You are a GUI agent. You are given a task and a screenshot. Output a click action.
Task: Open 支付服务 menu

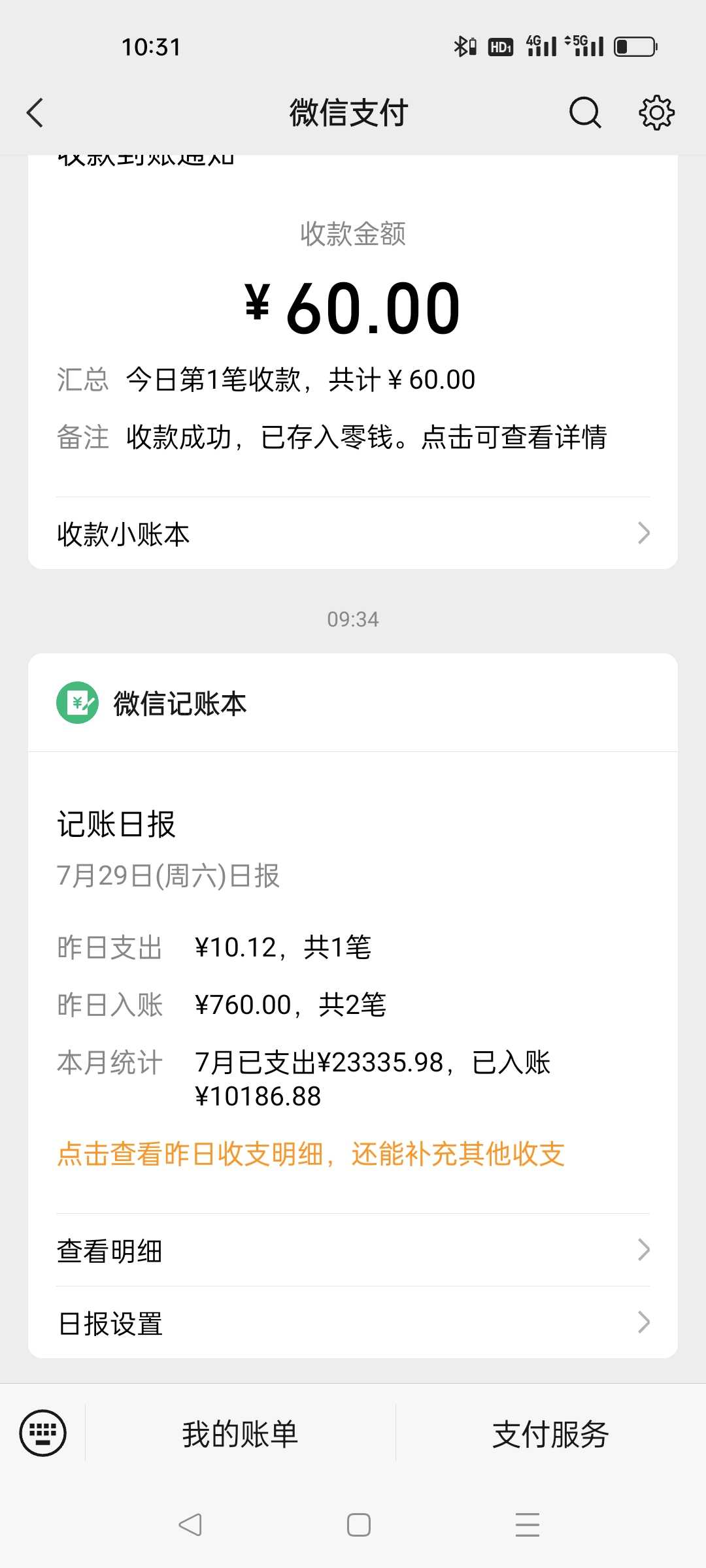pyautogui.click(x=550, y=1433)
